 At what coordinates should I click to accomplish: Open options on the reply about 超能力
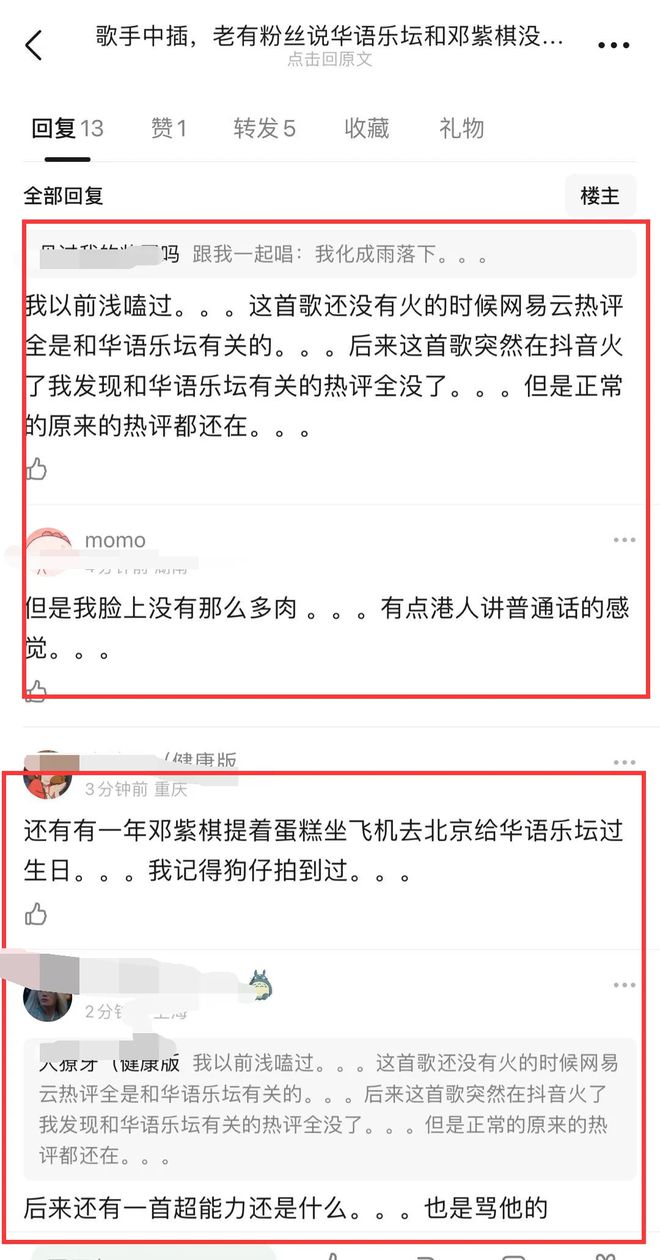coord(625,986)
